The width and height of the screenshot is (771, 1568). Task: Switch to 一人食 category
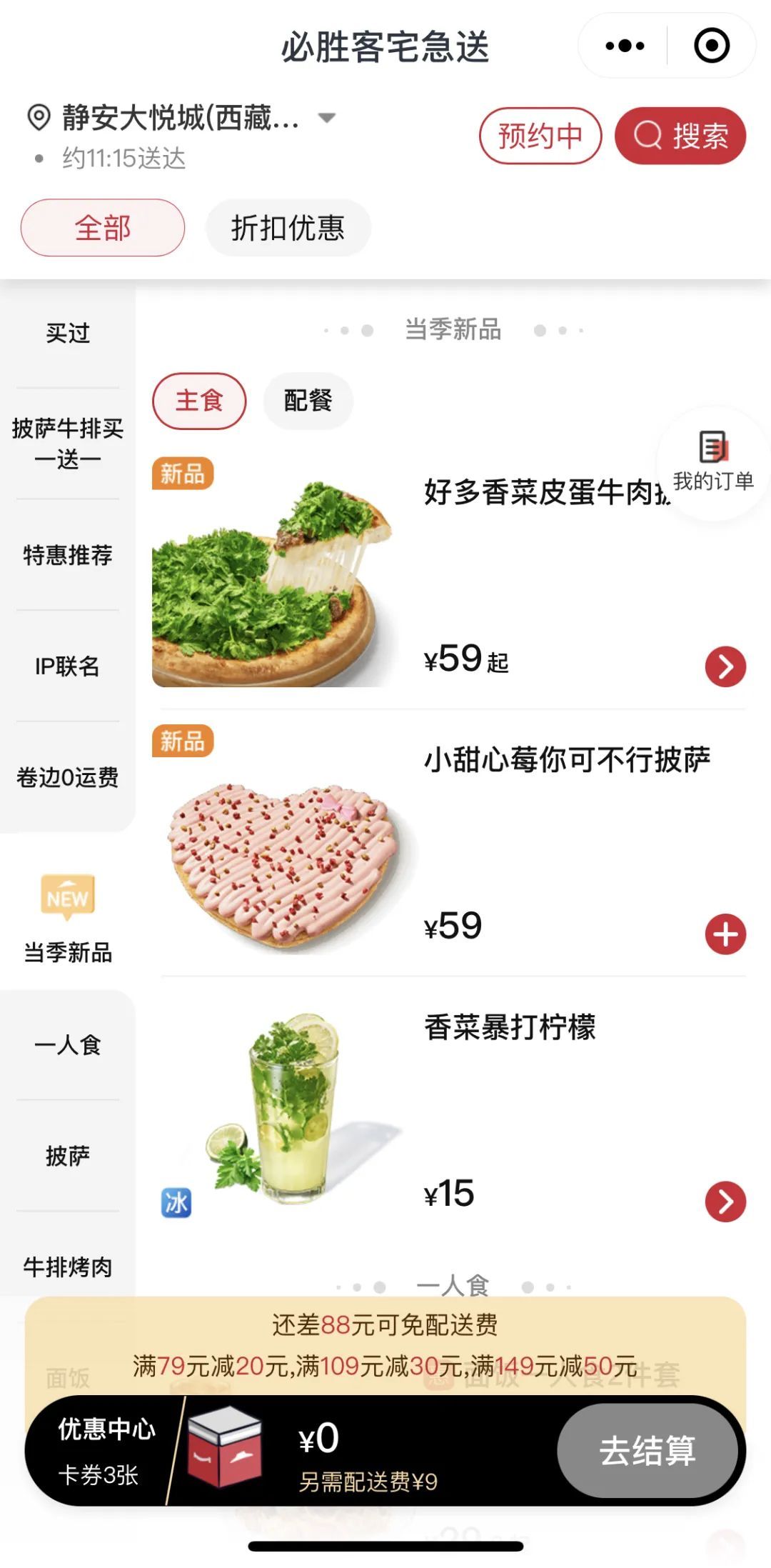[x=68, y=1045]
